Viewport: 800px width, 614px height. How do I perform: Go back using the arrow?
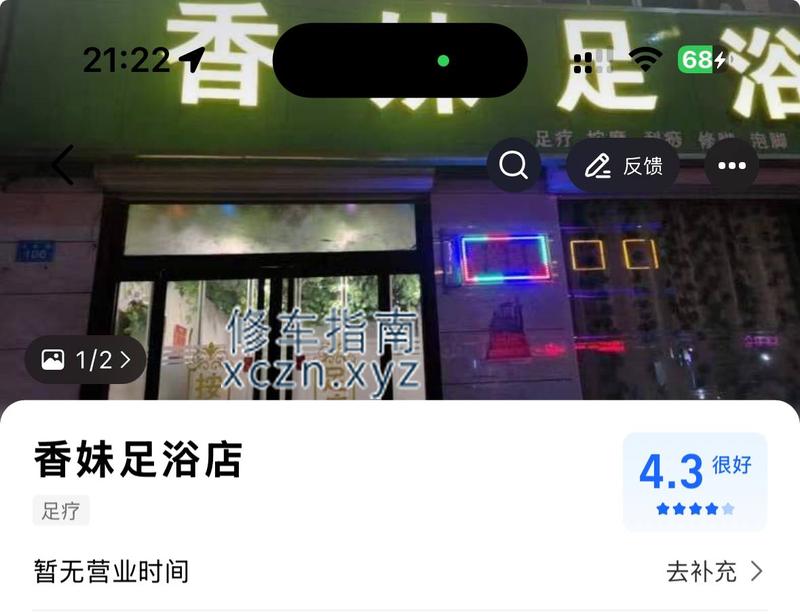pos(63,165)
